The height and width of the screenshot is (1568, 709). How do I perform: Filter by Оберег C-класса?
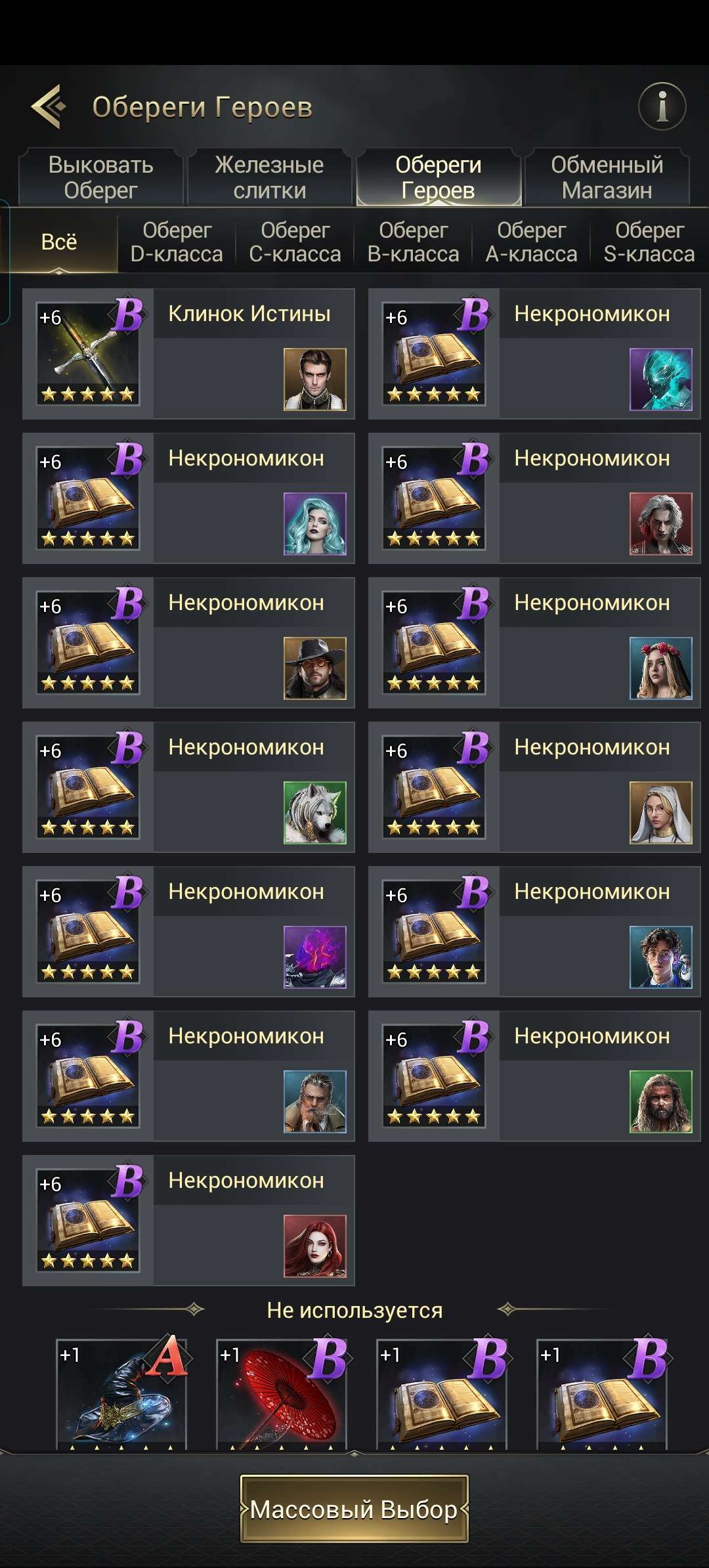point(295,242)
